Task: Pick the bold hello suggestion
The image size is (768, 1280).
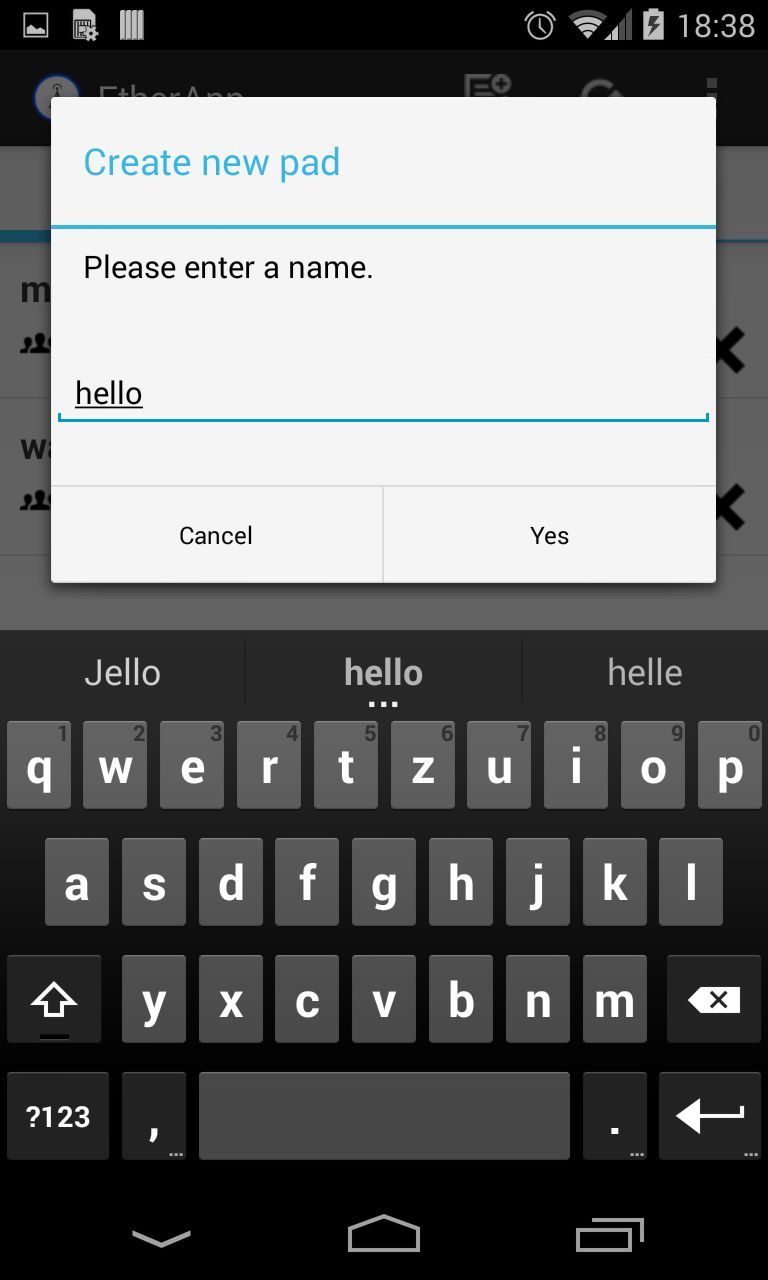Action: [x=384, y=673]
